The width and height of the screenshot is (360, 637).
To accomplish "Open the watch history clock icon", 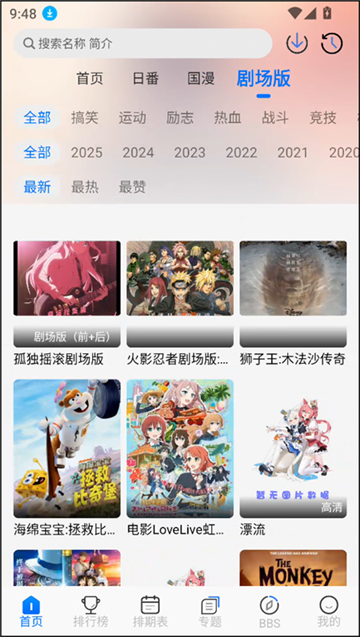I will click(x=332, y=43).
